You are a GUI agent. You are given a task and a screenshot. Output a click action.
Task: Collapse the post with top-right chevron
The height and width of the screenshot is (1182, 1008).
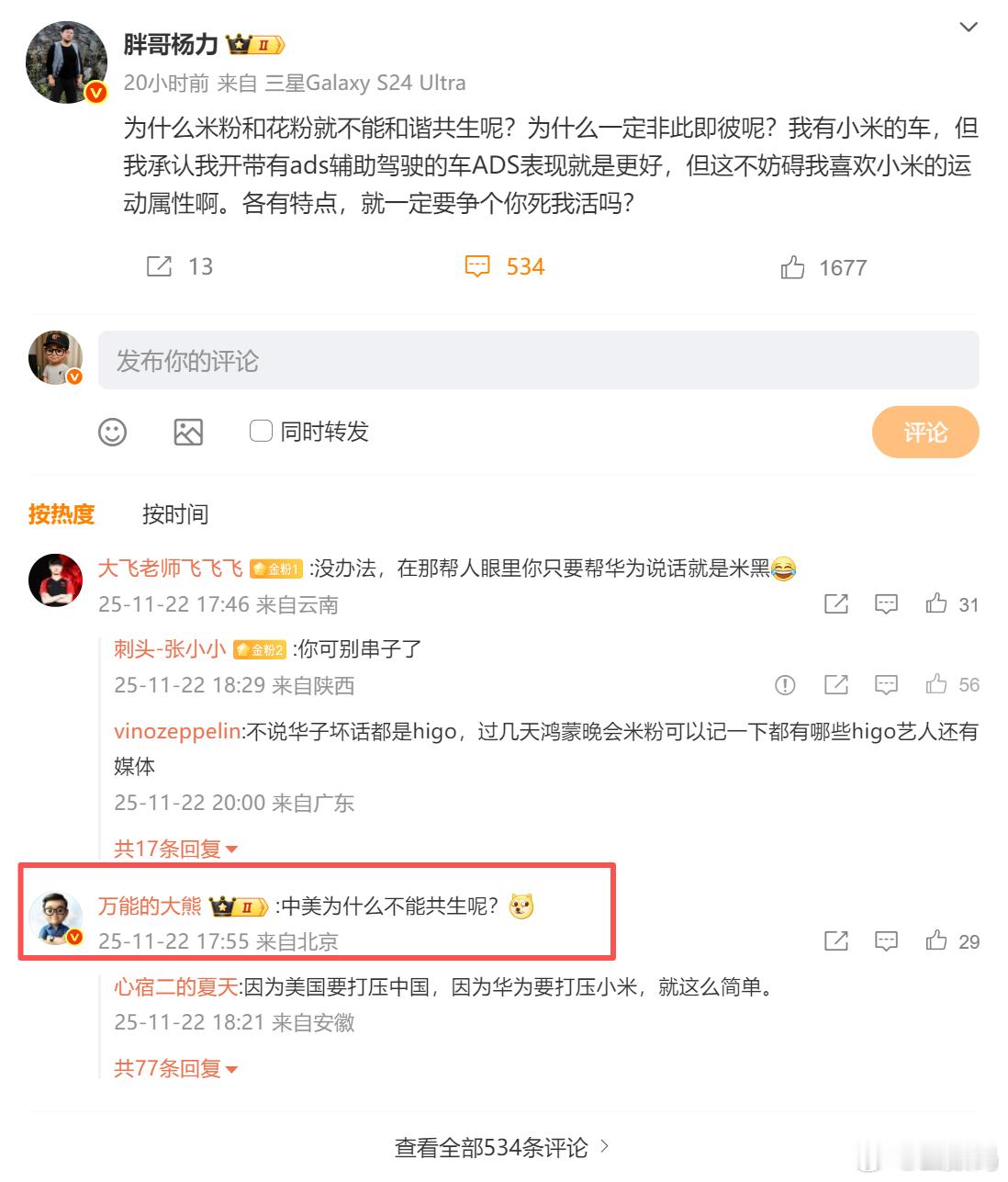[x=969, y=28]
